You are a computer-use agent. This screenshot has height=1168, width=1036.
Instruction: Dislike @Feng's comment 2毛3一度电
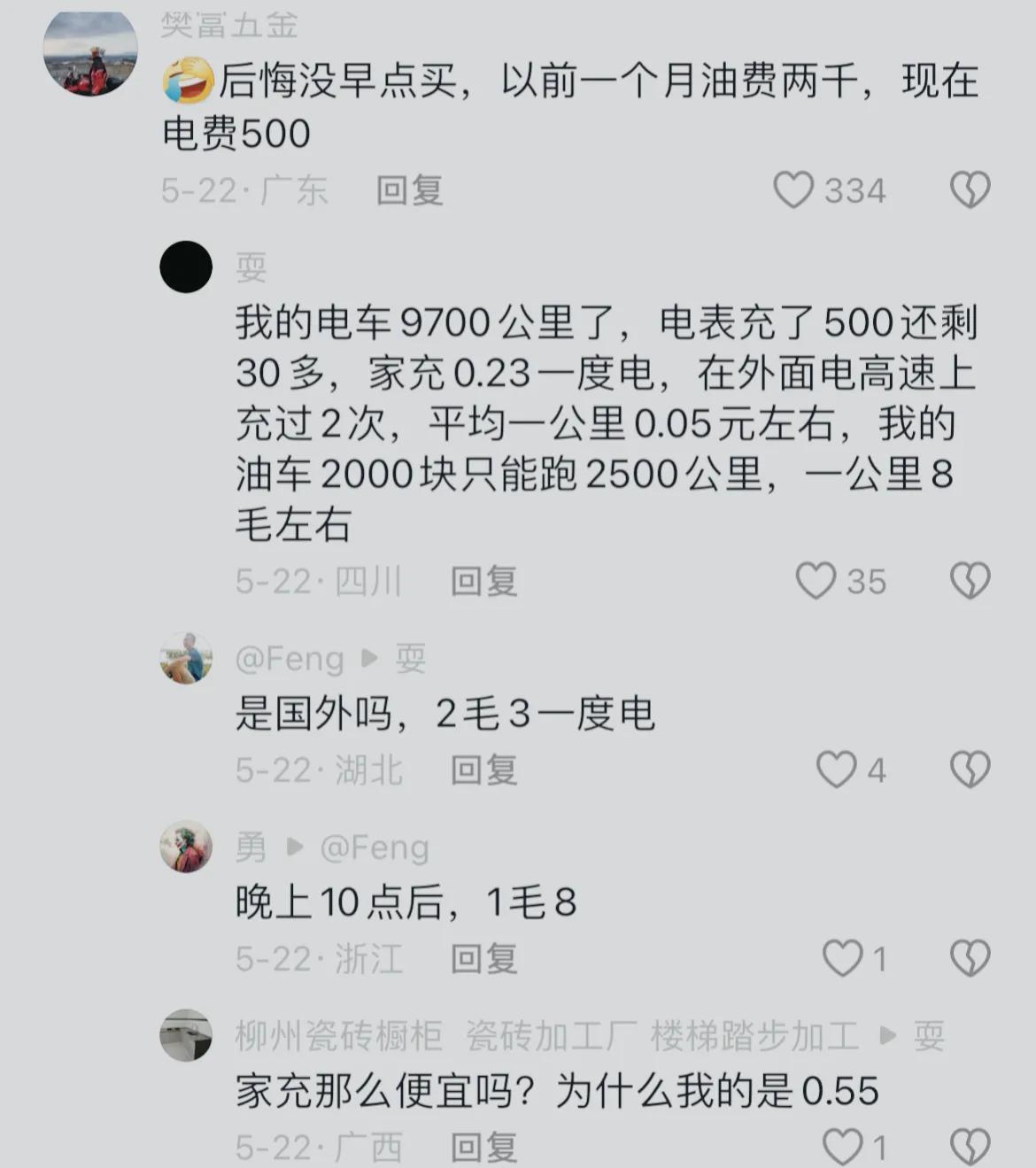(970, 770)
